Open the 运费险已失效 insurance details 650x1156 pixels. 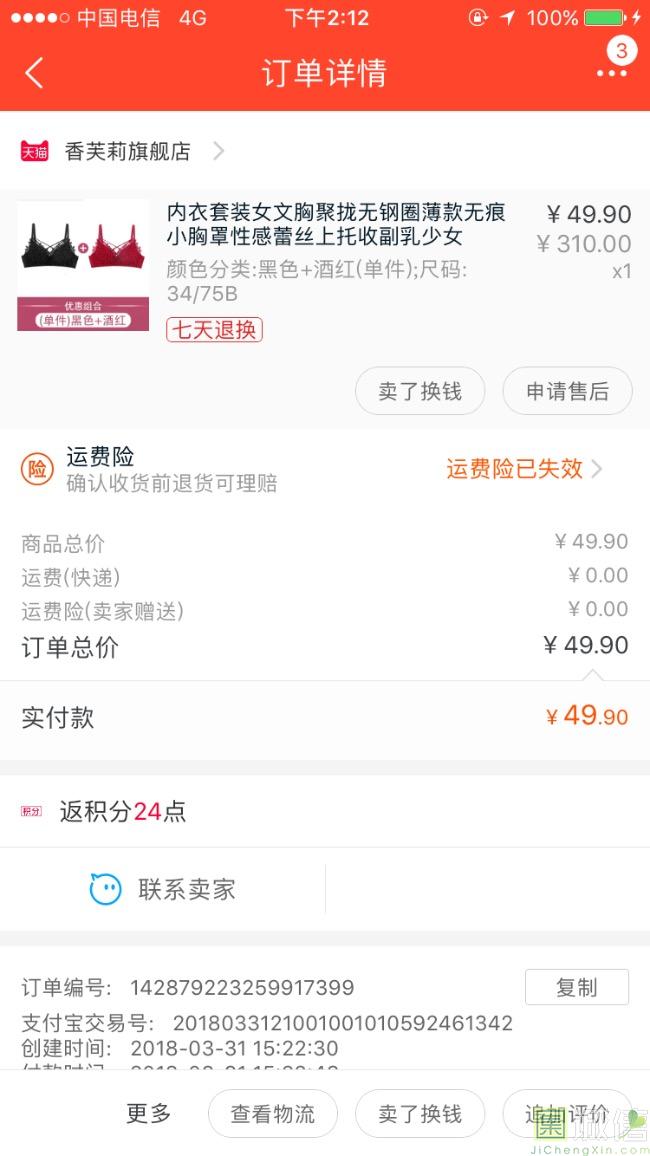[x=523, y=469]
